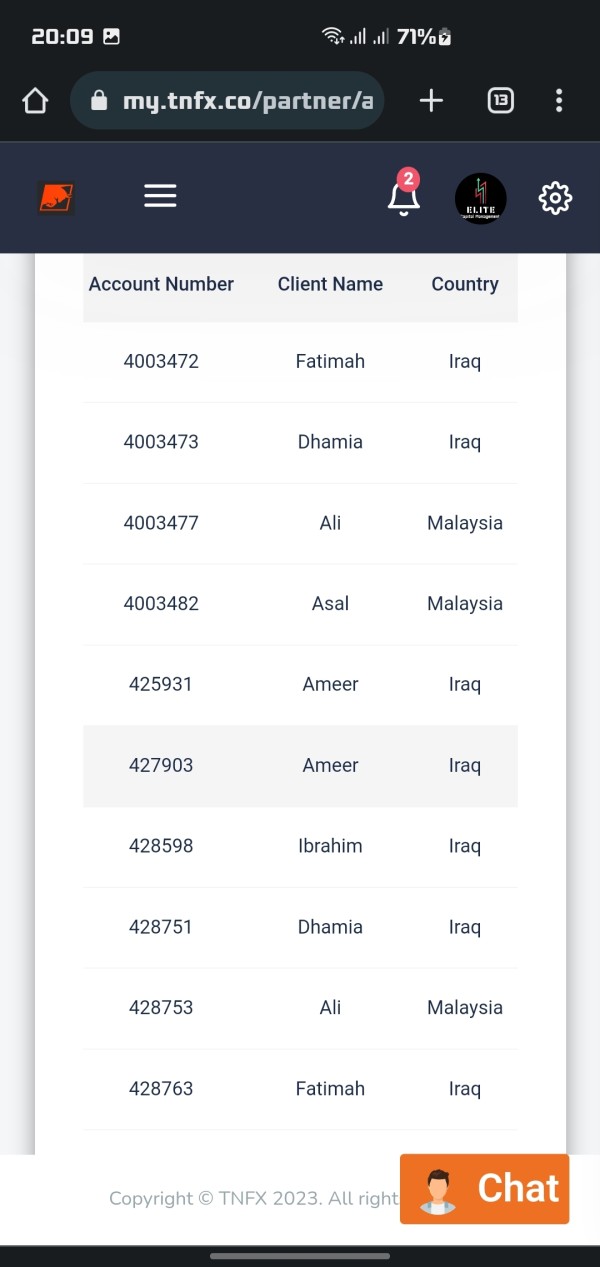Tap the TNFX logo
The height and width of the screenshot is (1267, 600).
pyautogui.click(x=56, y=197)
